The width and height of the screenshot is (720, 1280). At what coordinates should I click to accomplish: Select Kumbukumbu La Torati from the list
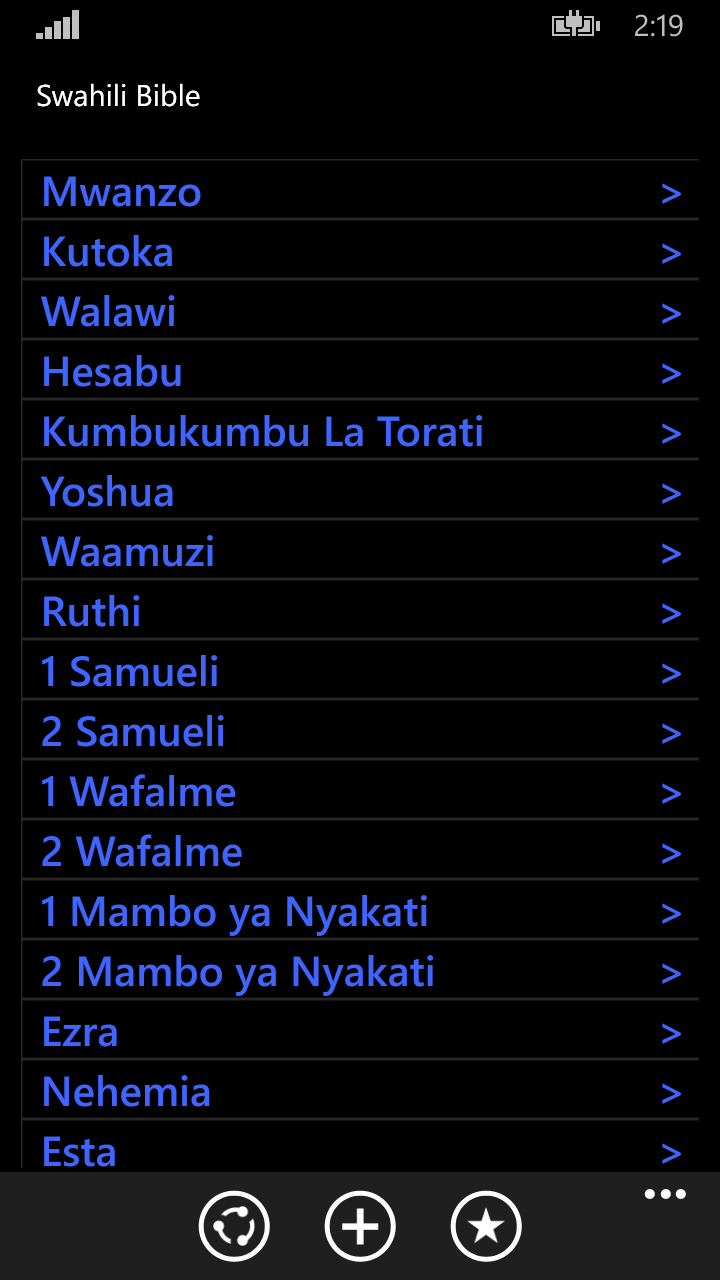tap(262, 432)
